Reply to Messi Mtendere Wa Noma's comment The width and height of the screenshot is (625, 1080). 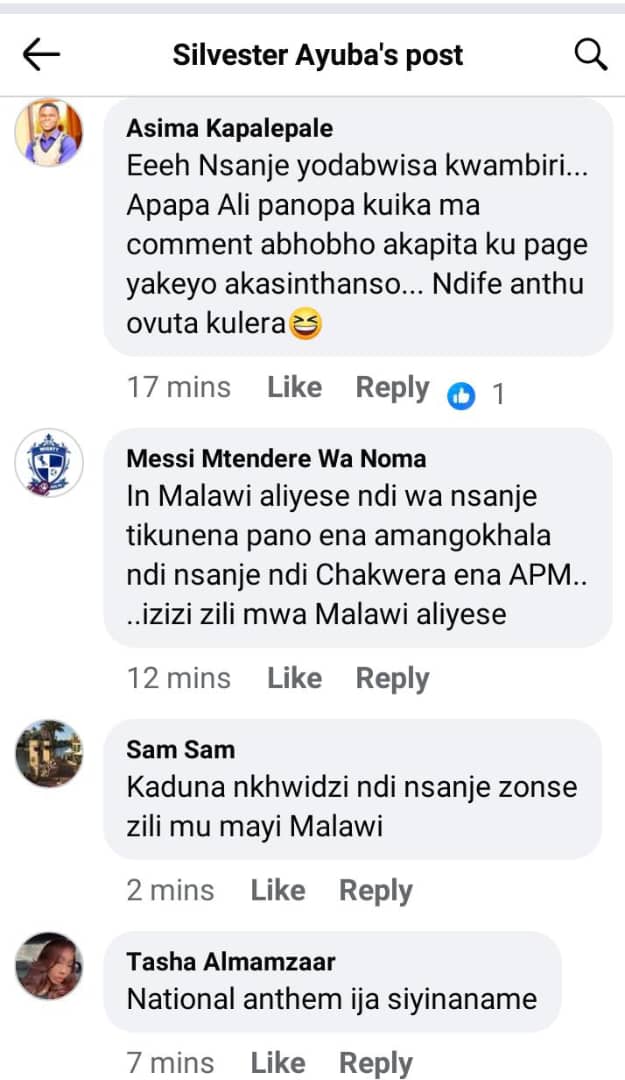pos(392,679)
